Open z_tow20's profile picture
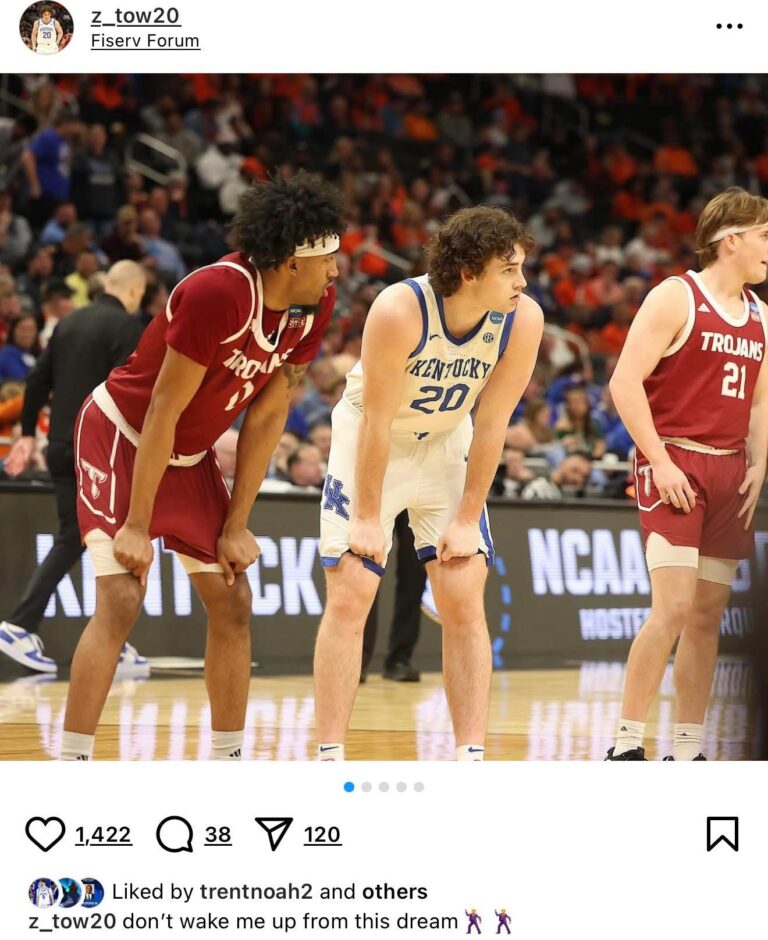 (45, 27)
